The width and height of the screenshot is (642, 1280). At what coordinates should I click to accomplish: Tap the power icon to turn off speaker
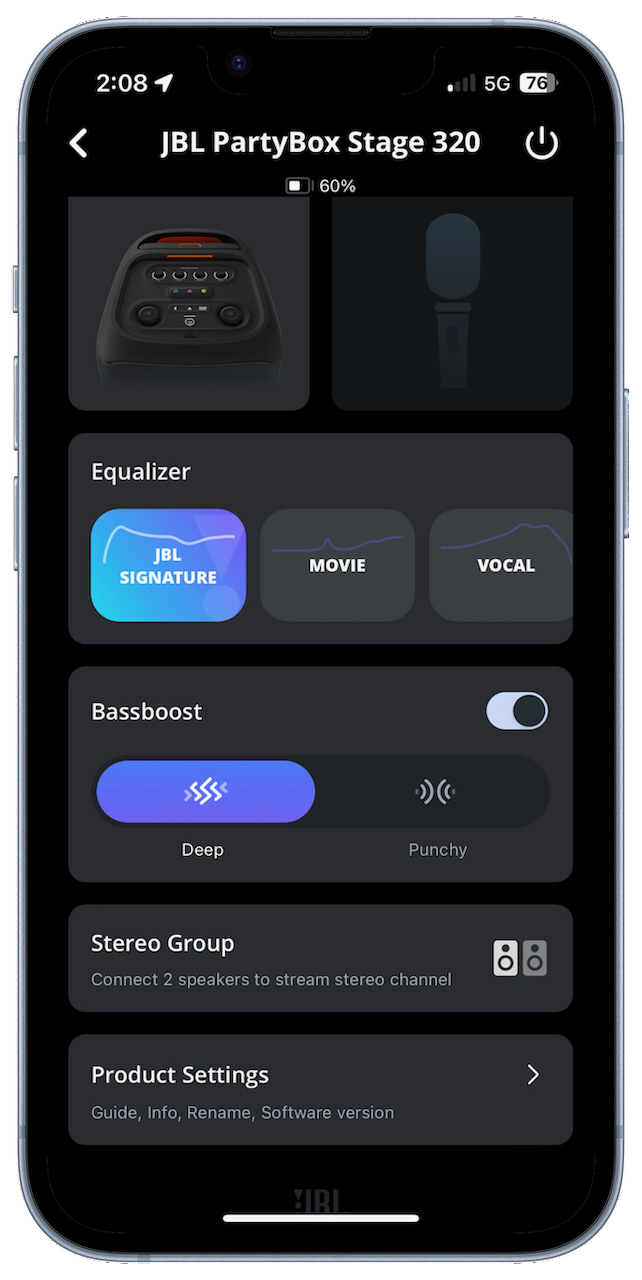(x=541, y=144)
